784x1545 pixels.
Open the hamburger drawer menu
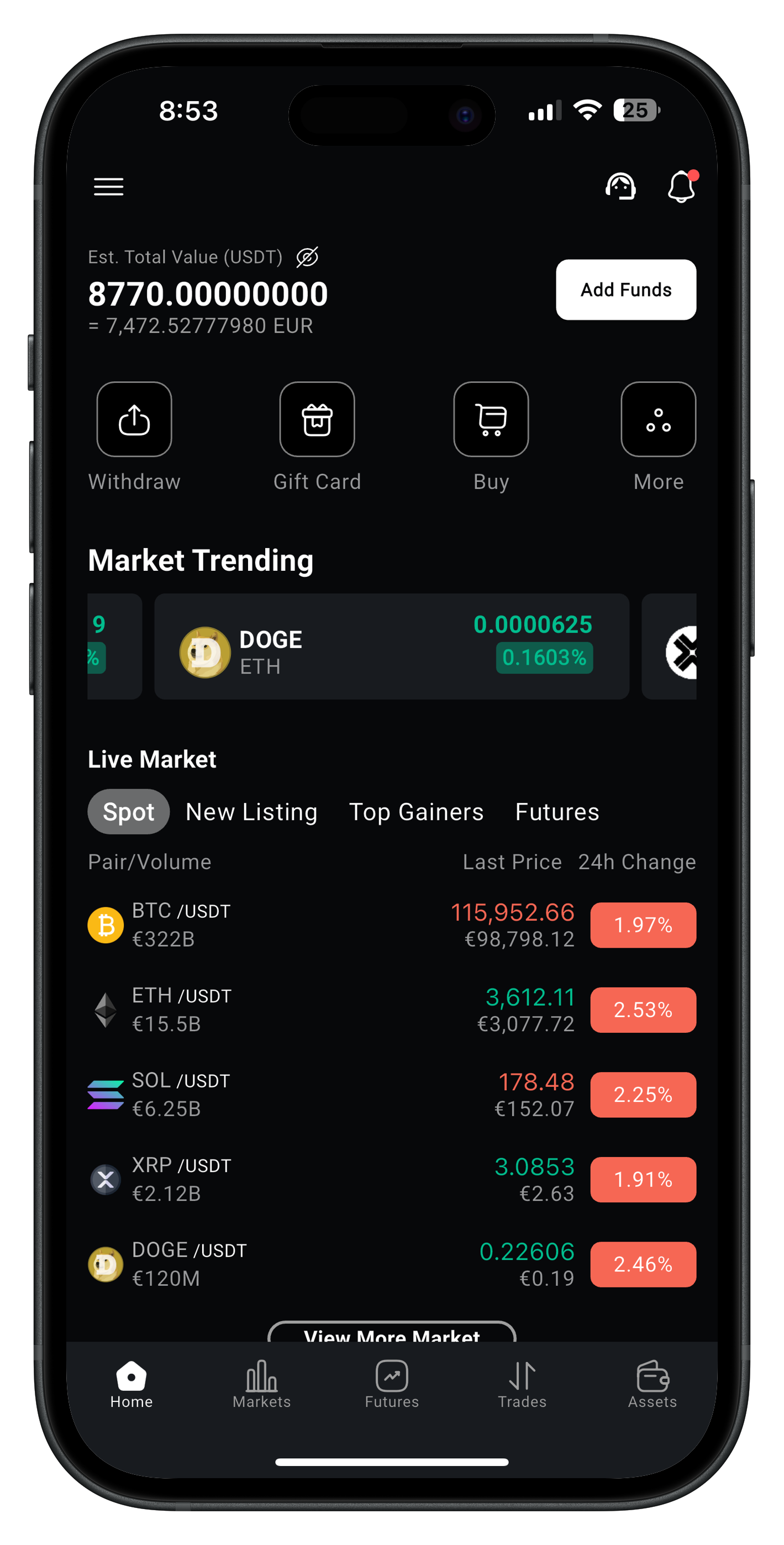click(x=109, y=187)
